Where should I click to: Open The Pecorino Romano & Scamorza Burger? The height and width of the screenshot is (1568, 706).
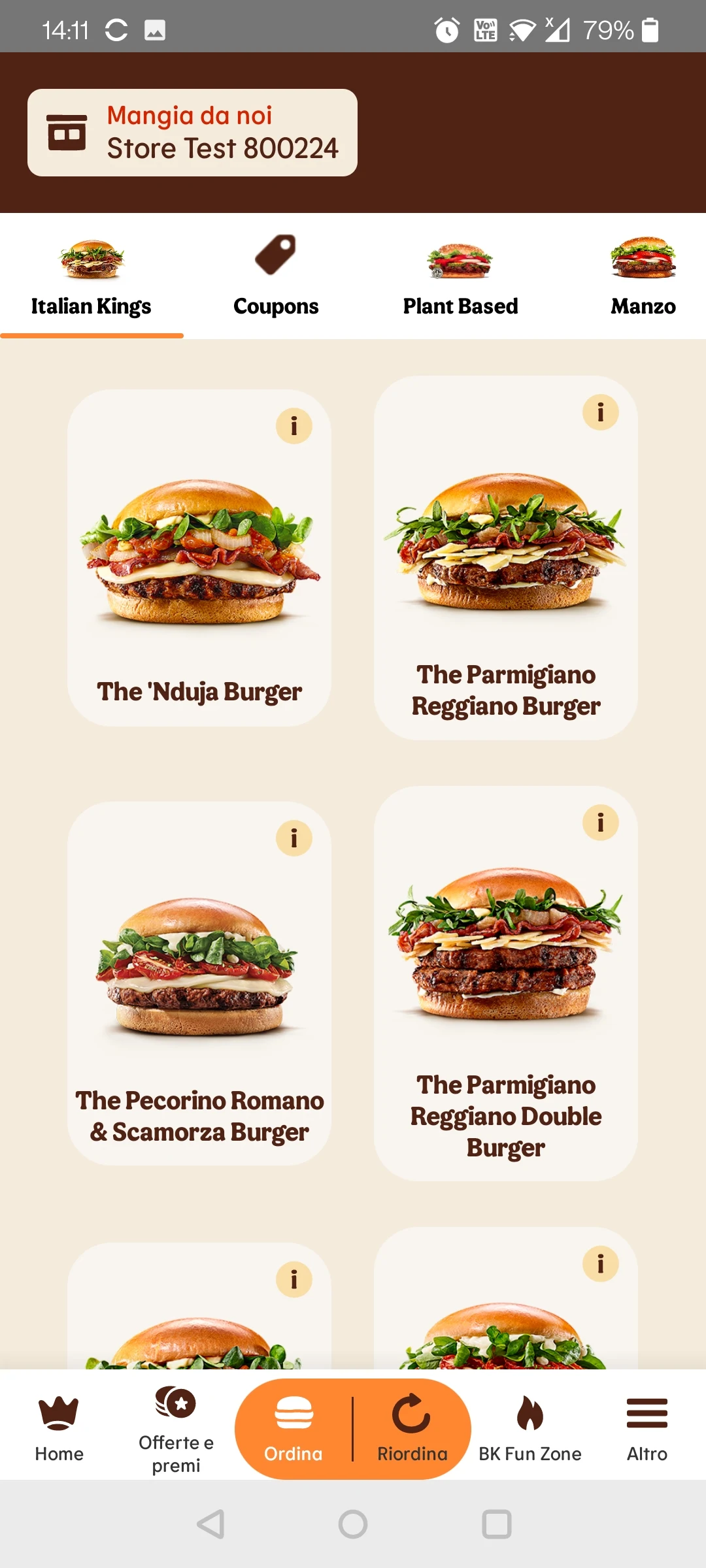coord(199,984)
